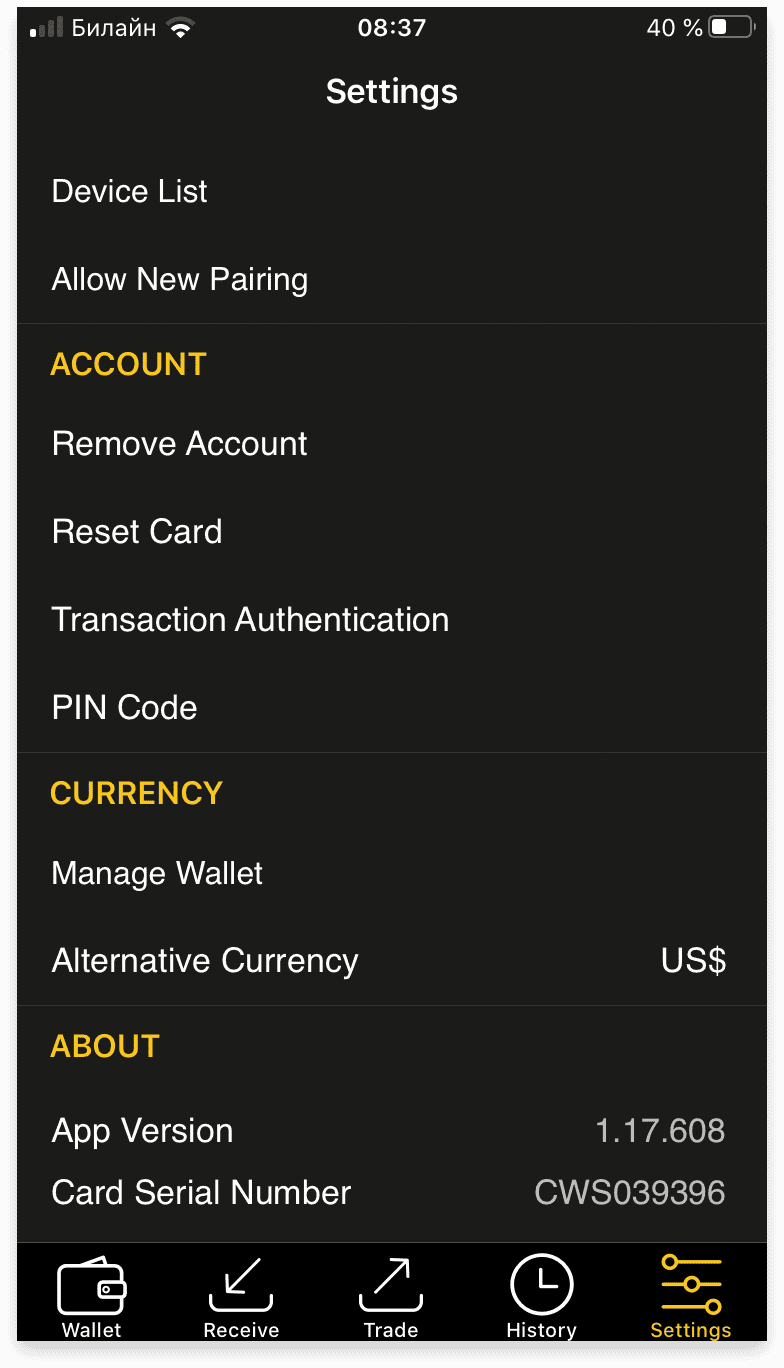Switch to the Wallet tab
This screenshot has width=784, height=1368.
91,1296
